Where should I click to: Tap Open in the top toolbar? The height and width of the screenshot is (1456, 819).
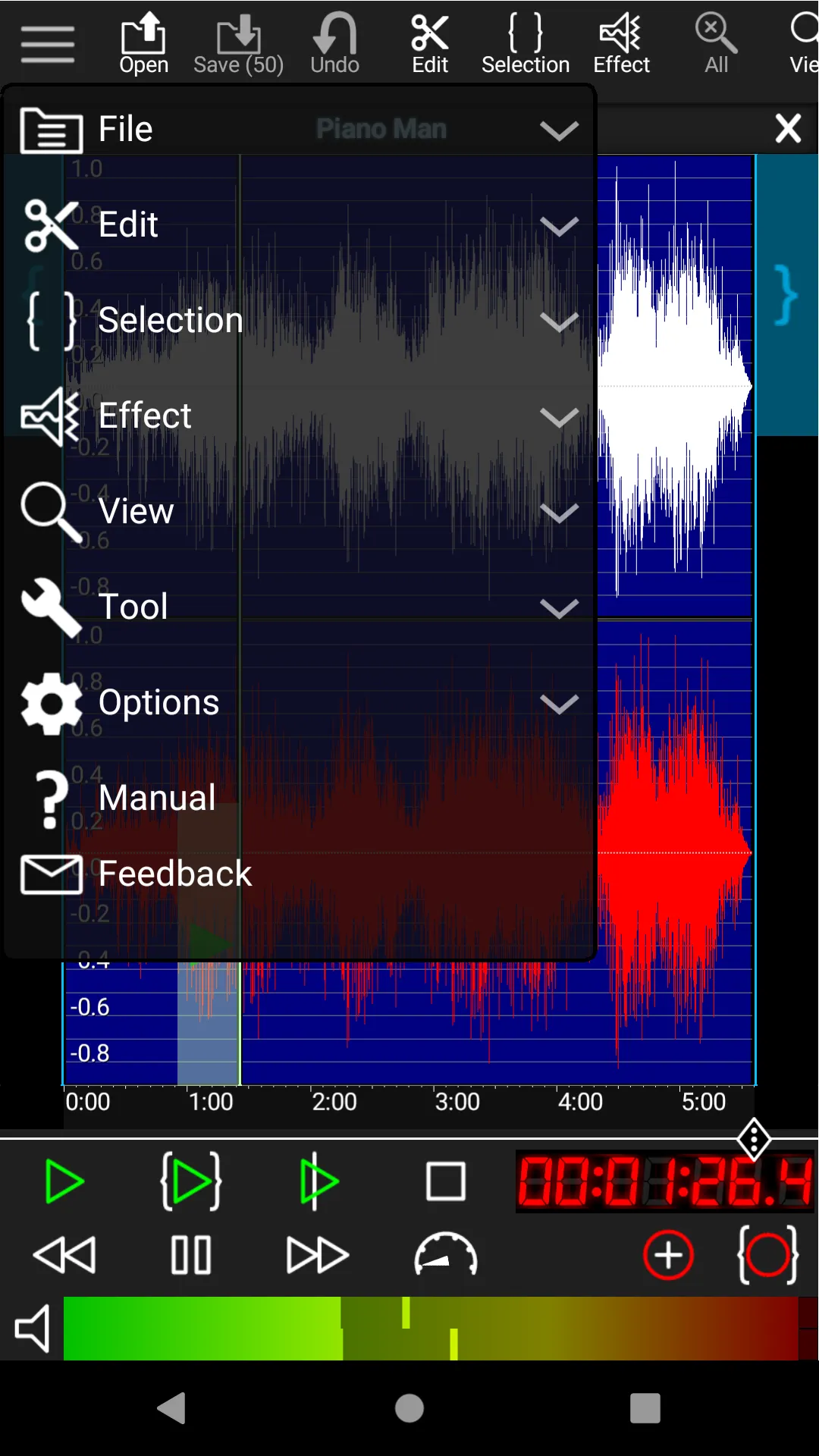[143, 44]
